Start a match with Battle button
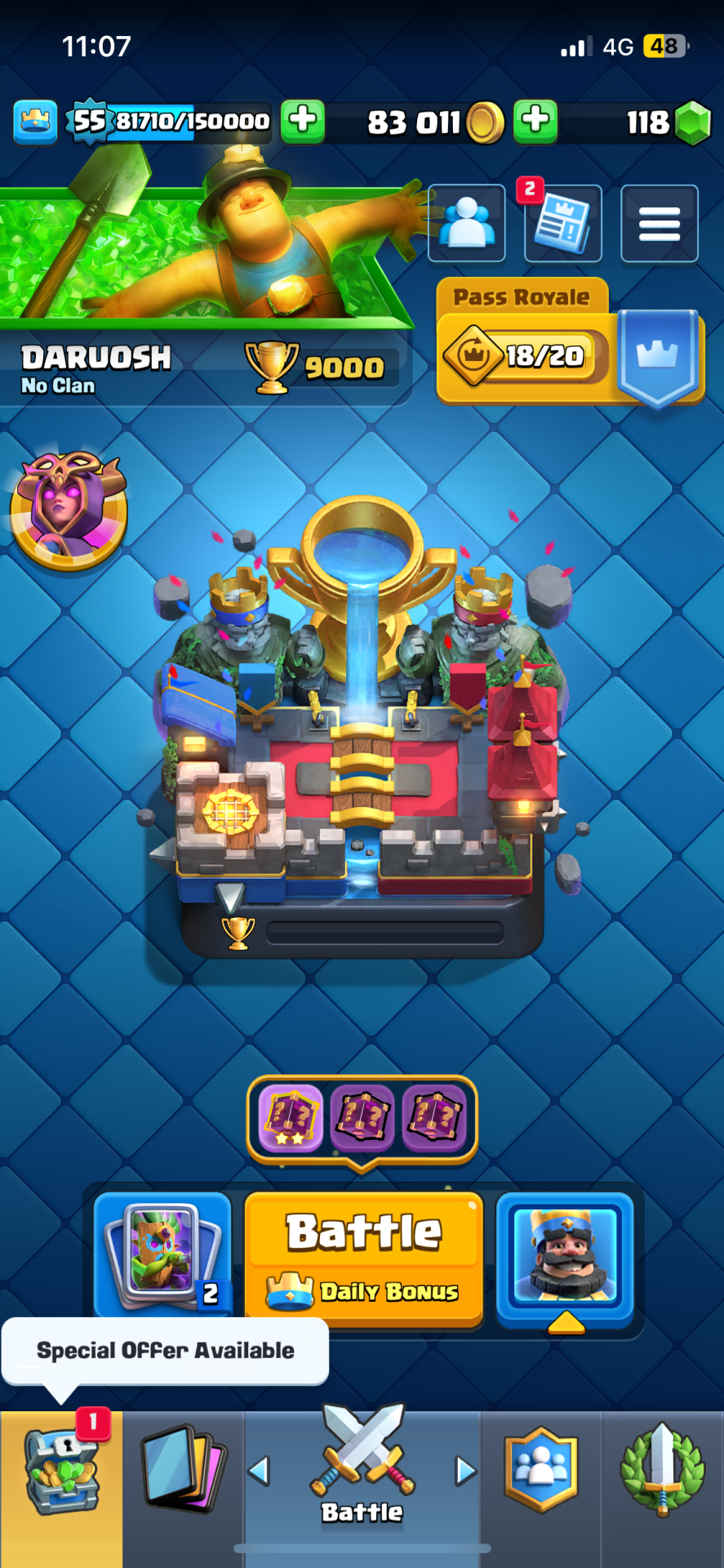The width and height of the screenshot is (724, 1568). pos(363,1254)
